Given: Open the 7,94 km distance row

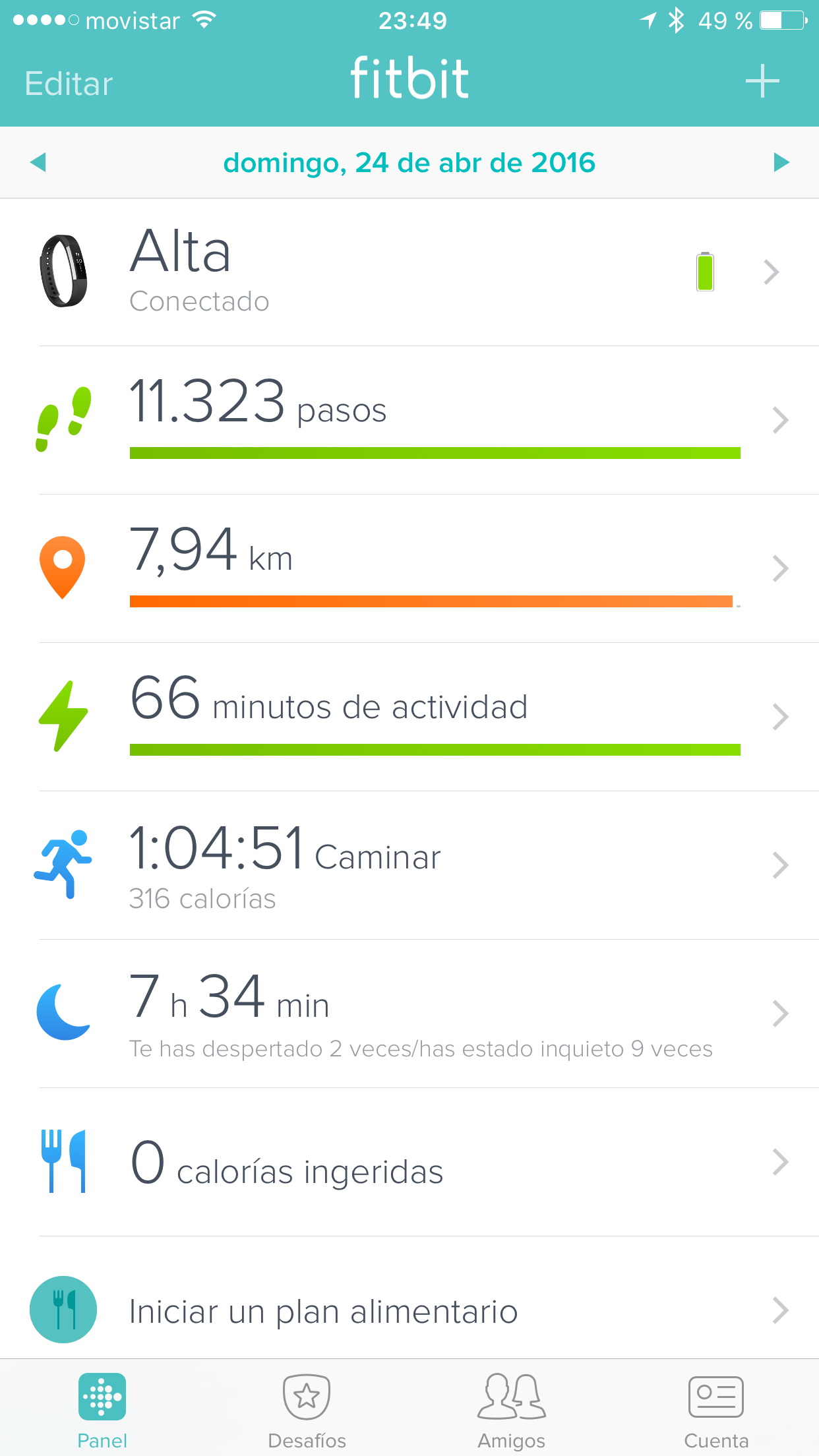Looking at the screenshot, I should (409, 568).
